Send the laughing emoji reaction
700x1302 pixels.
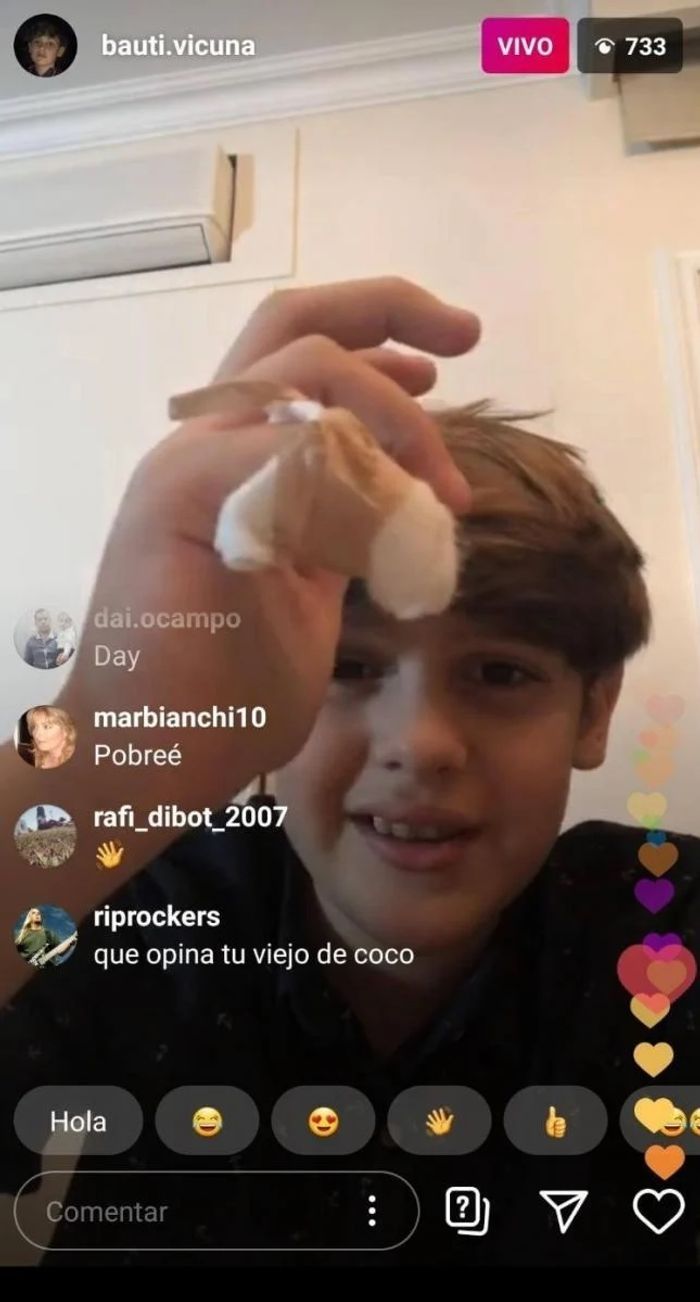pos(207,1121)
